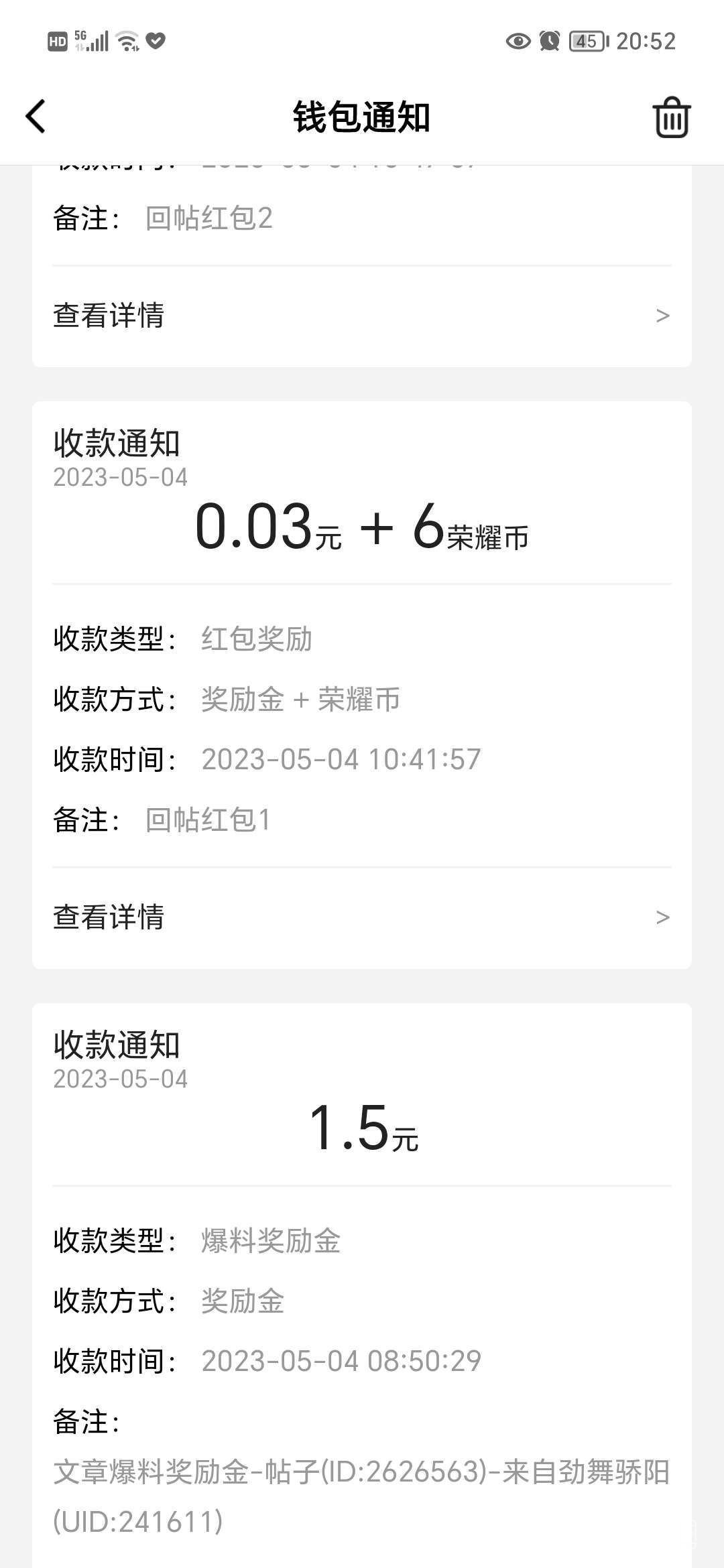Open 查看详情 for 回帖红包2 notification
The width and height of the screenshot is (724, 1568).
coord(362,315)
